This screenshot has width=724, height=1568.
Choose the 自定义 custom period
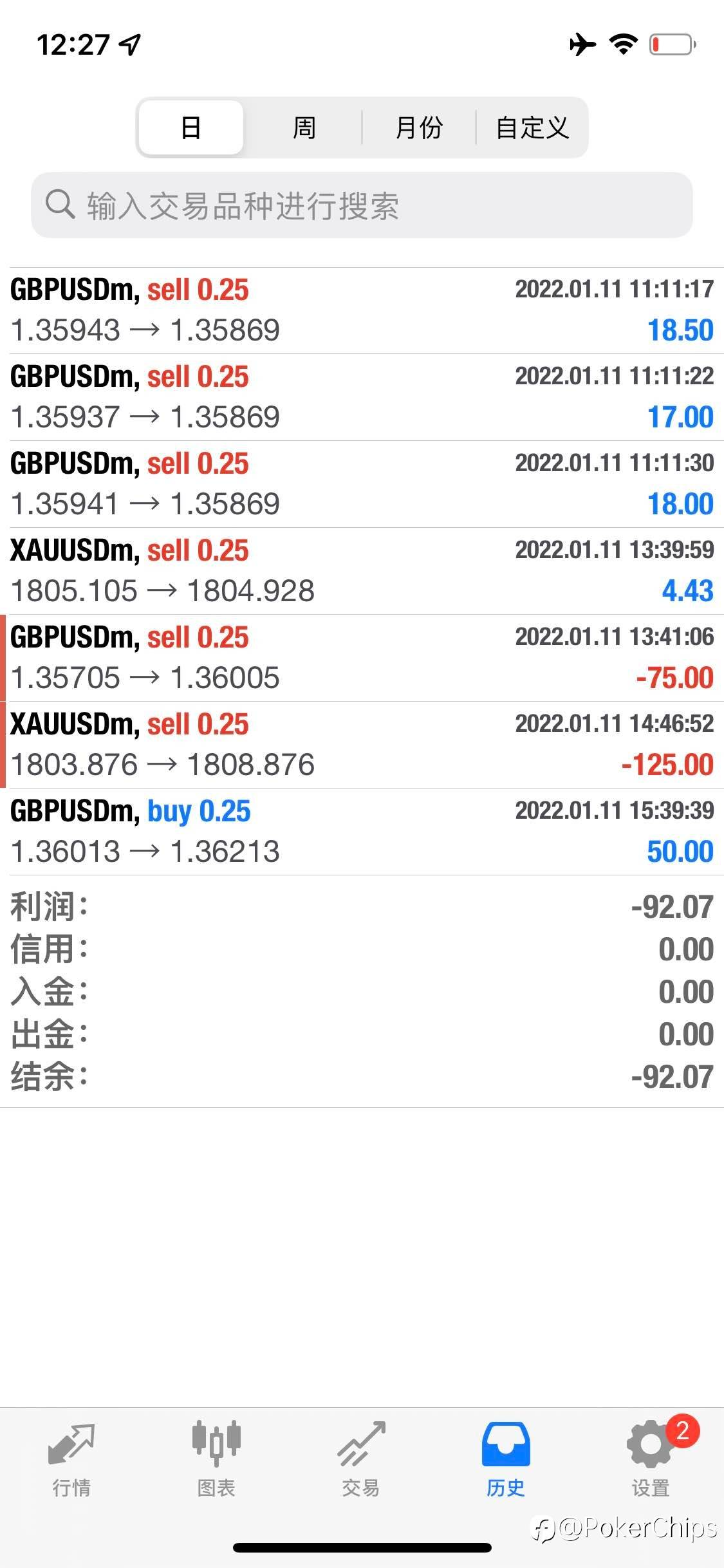[532, 127]
